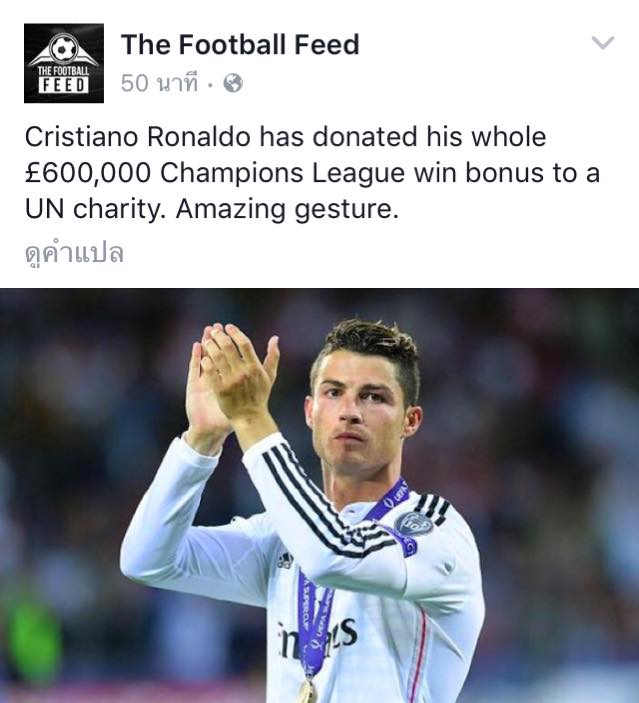Tap The Football Feed profile picture
The height and width of the screenshot is (703, 639).
click(63, 63)
